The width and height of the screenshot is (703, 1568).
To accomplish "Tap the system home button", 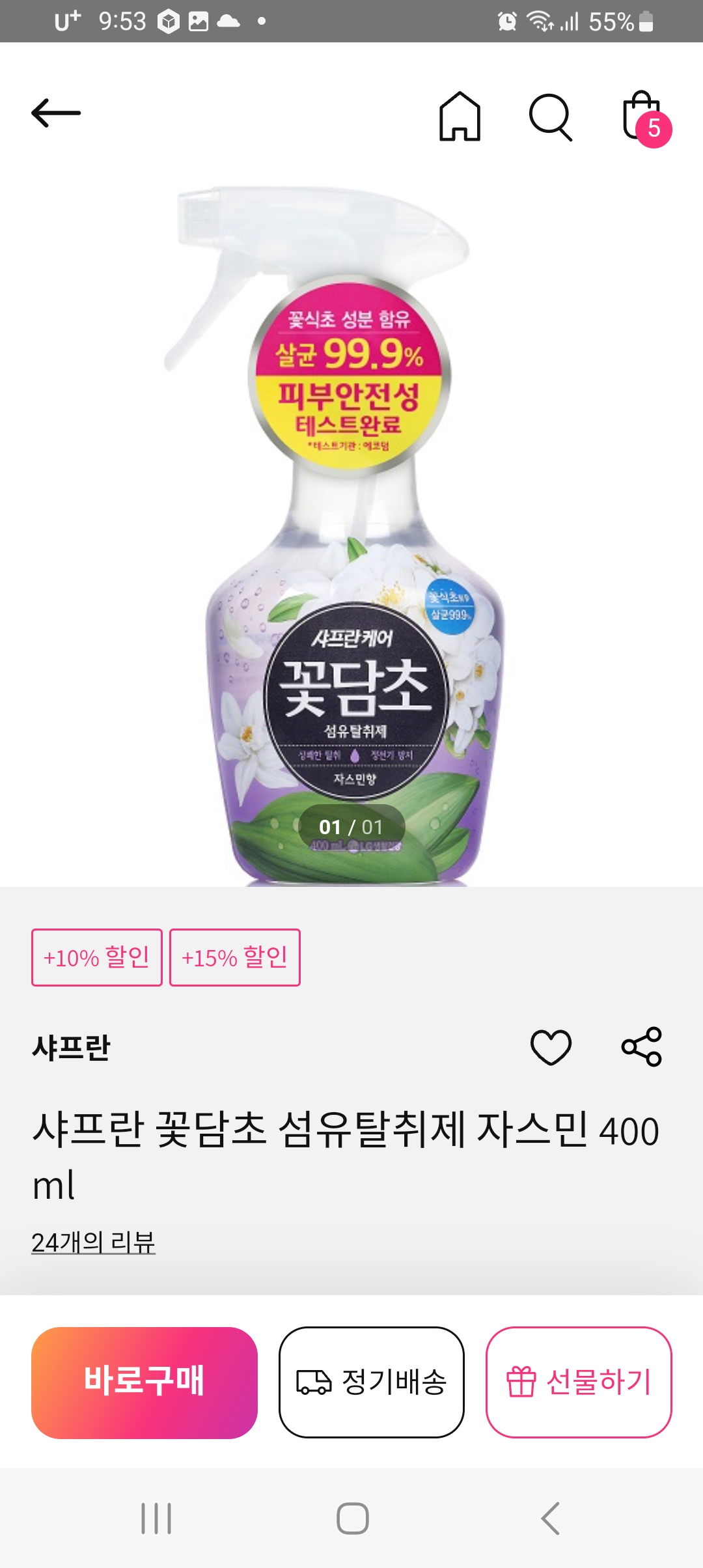I will [x=352, y=1519].
